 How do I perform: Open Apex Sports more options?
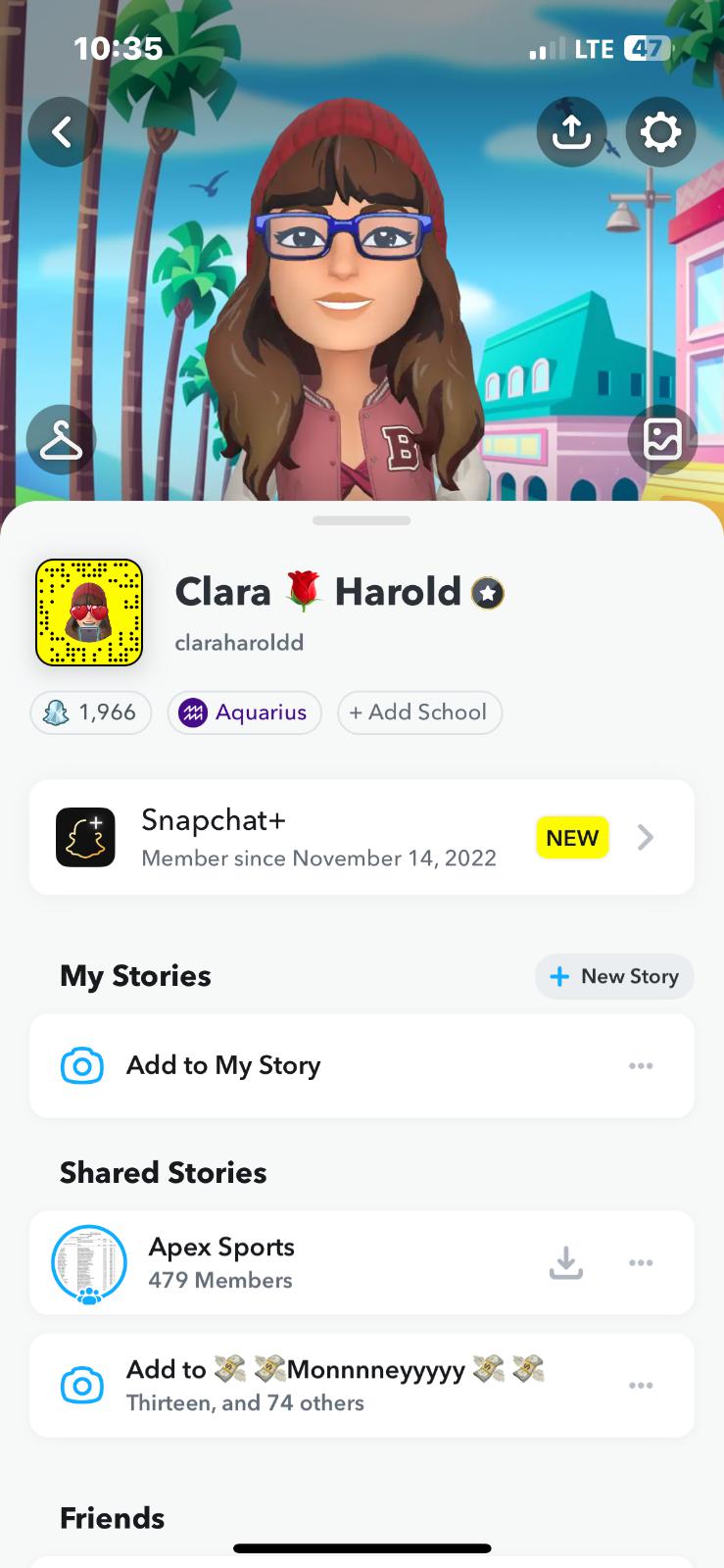(641, 1262)
